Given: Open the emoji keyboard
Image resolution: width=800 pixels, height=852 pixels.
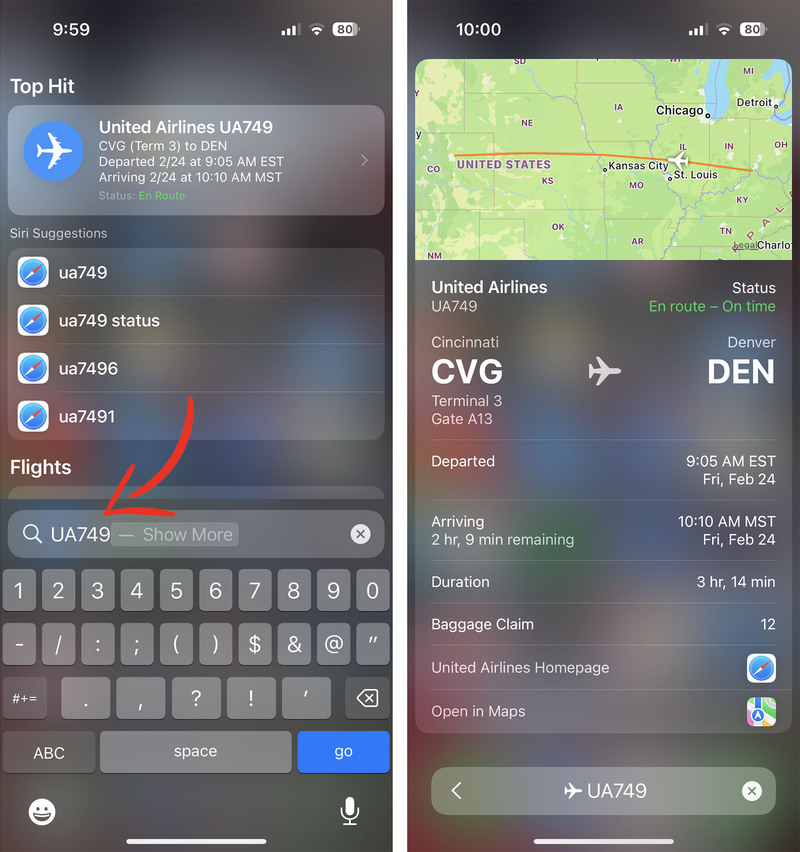Looking at the screenshot, I should (42, 812).
